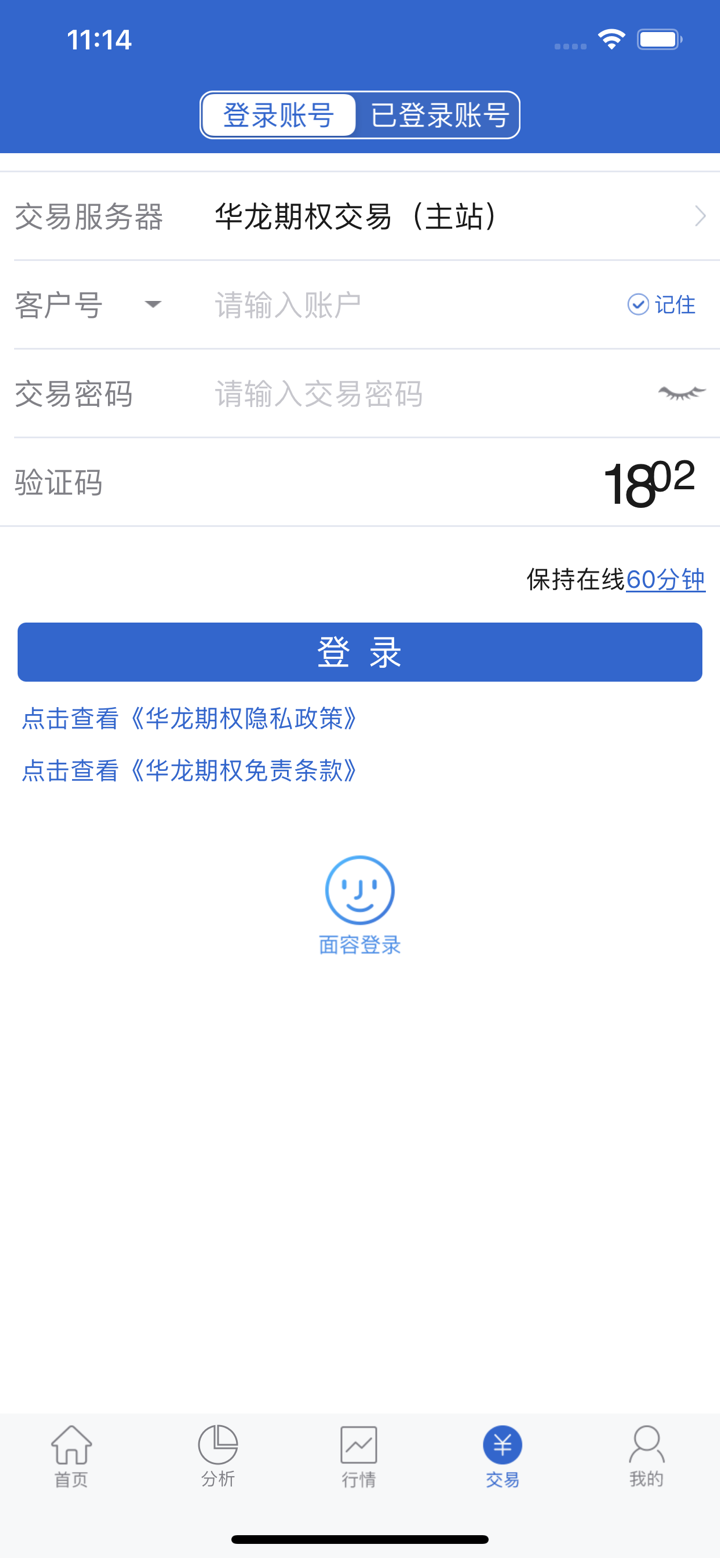The width and height of the screenshot is (720, 1558).
Task: Open the 交易服务器 server selection row
Action: [360, 216]
